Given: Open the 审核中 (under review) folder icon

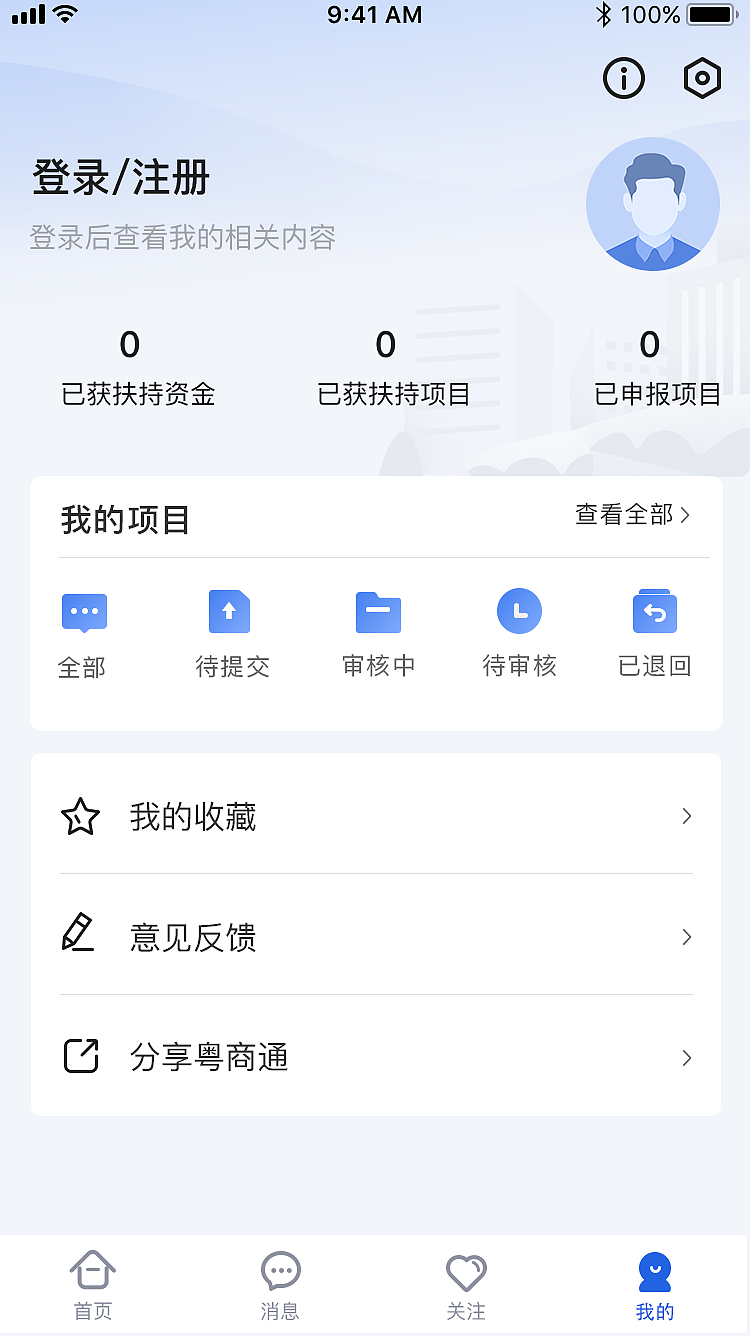Looking at the screenshot, I should (379, 611).
